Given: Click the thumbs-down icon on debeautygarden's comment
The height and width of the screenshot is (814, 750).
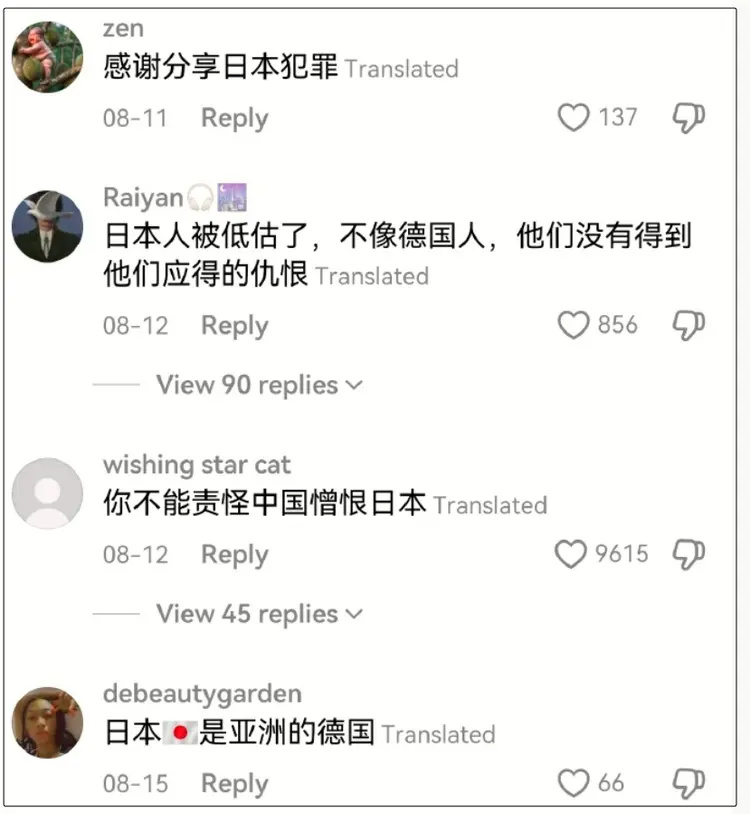Looking at the screenshot, I should pyautogui.click(x=687, y=782).
